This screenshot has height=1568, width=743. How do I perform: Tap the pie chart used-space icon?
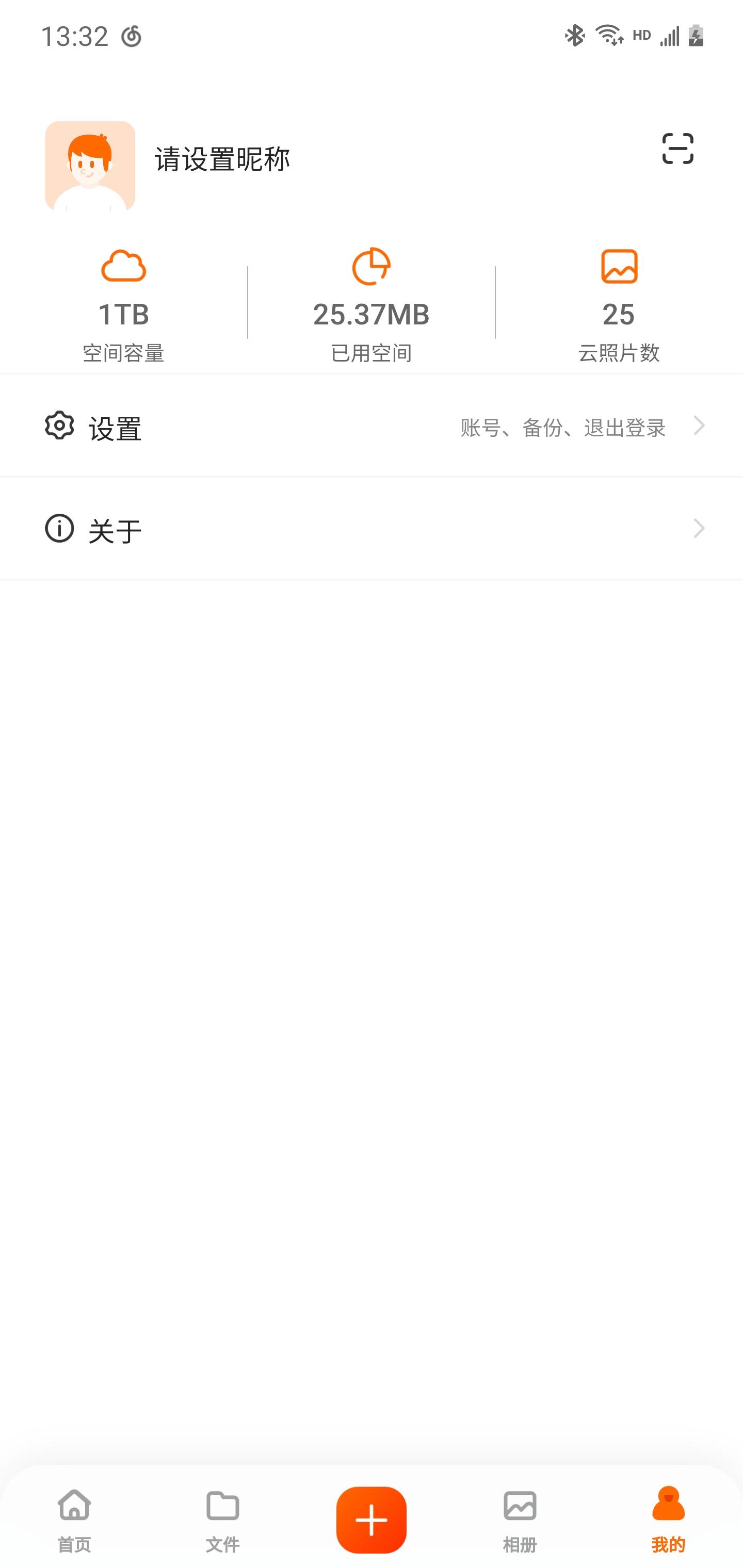pyautogui.click(x=372, y=267)
